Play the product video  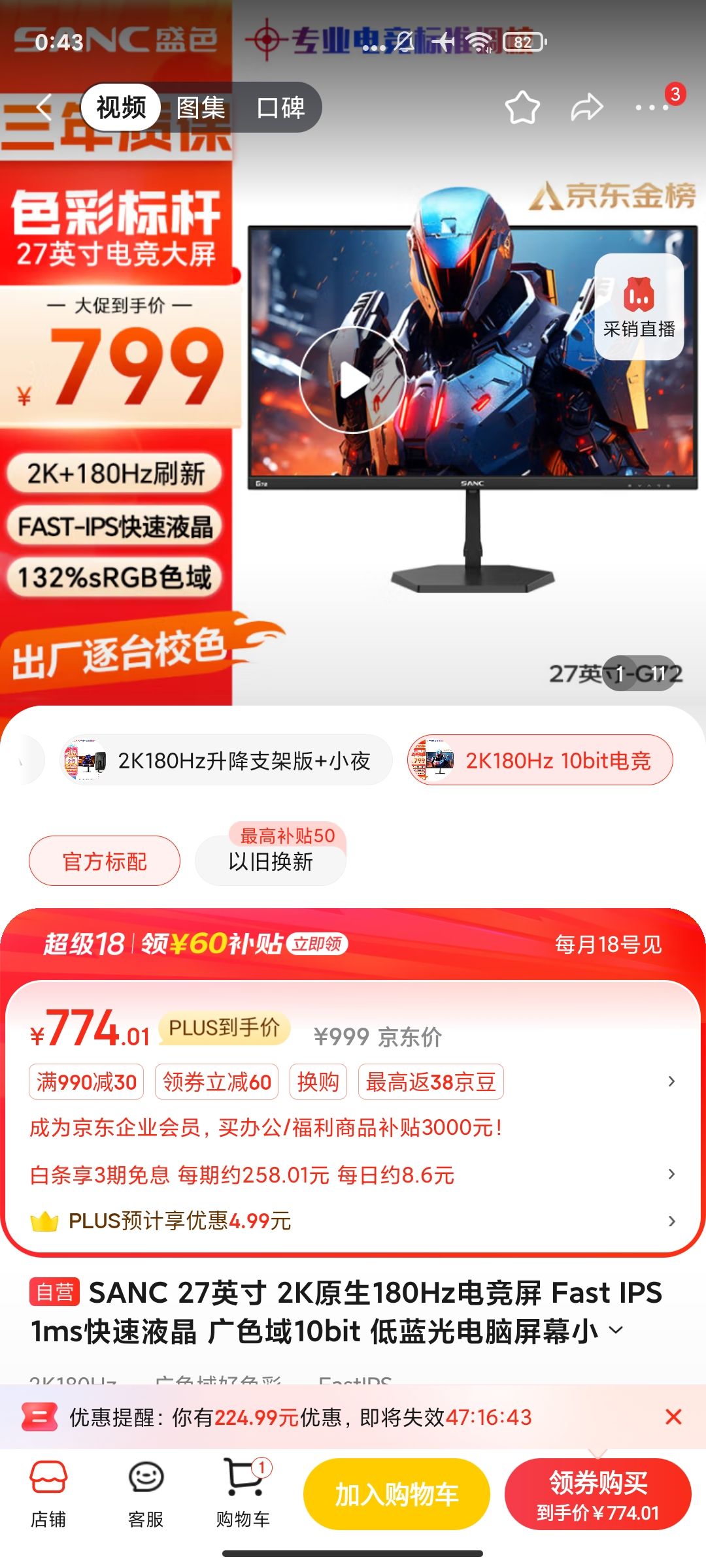[x=353, y=379]
